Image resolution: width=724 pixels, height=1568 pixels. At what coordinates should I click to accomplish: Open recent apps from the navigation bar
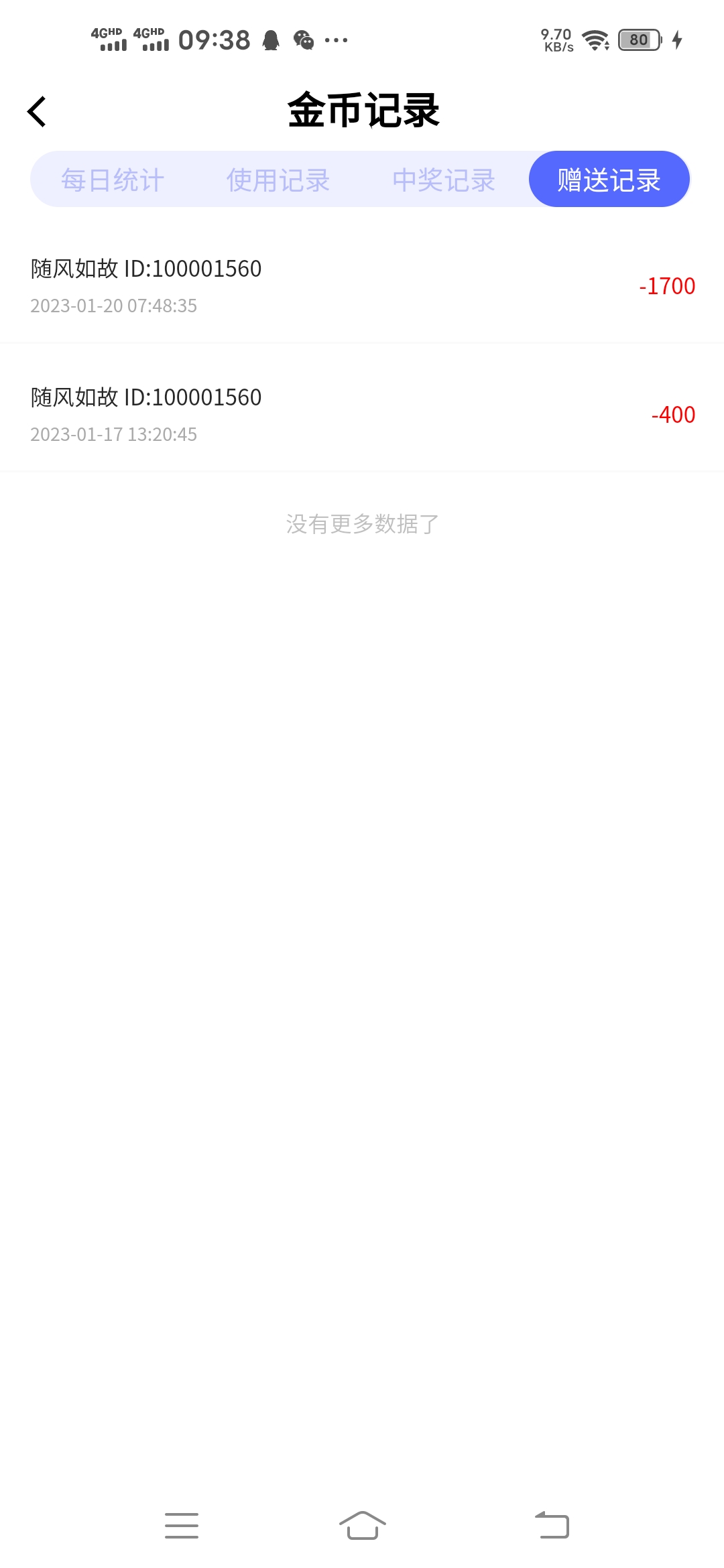click(x=182, y=1525)
